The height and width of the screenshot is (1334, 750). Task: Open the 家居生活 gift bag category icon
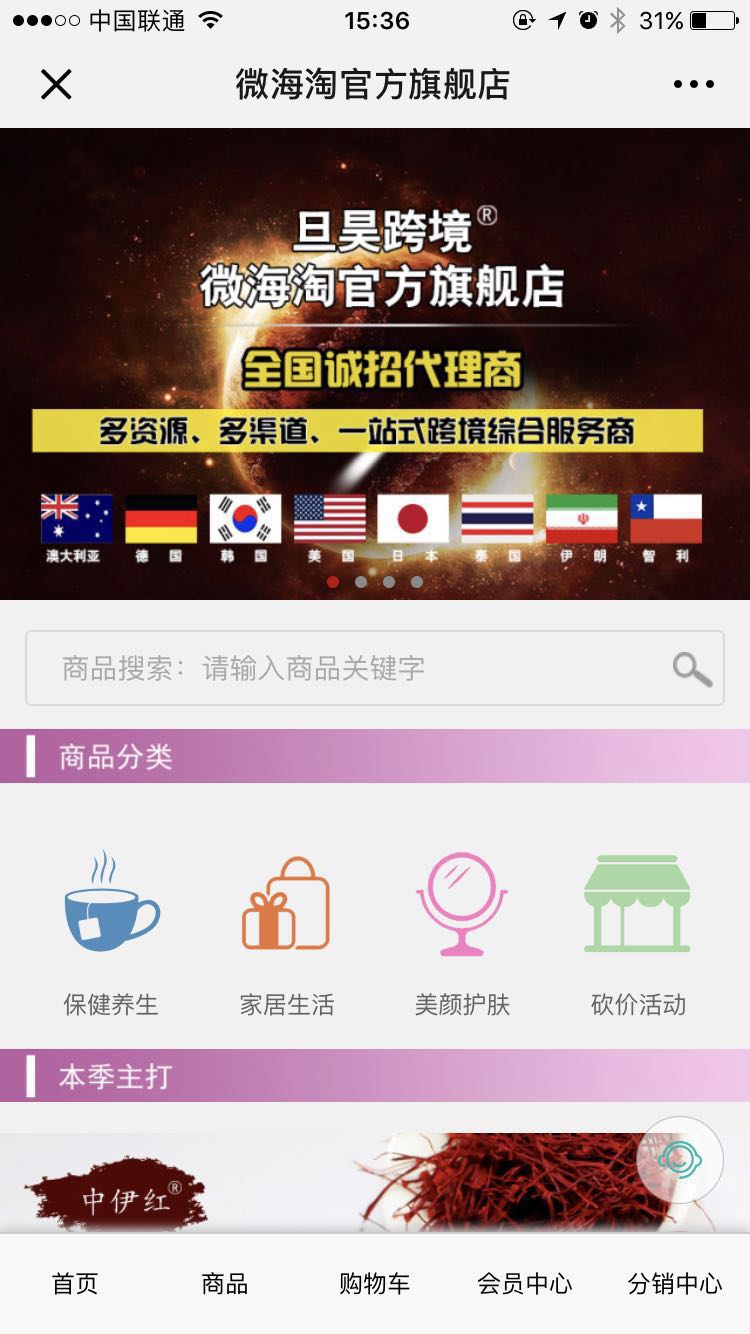coord(286,903)
